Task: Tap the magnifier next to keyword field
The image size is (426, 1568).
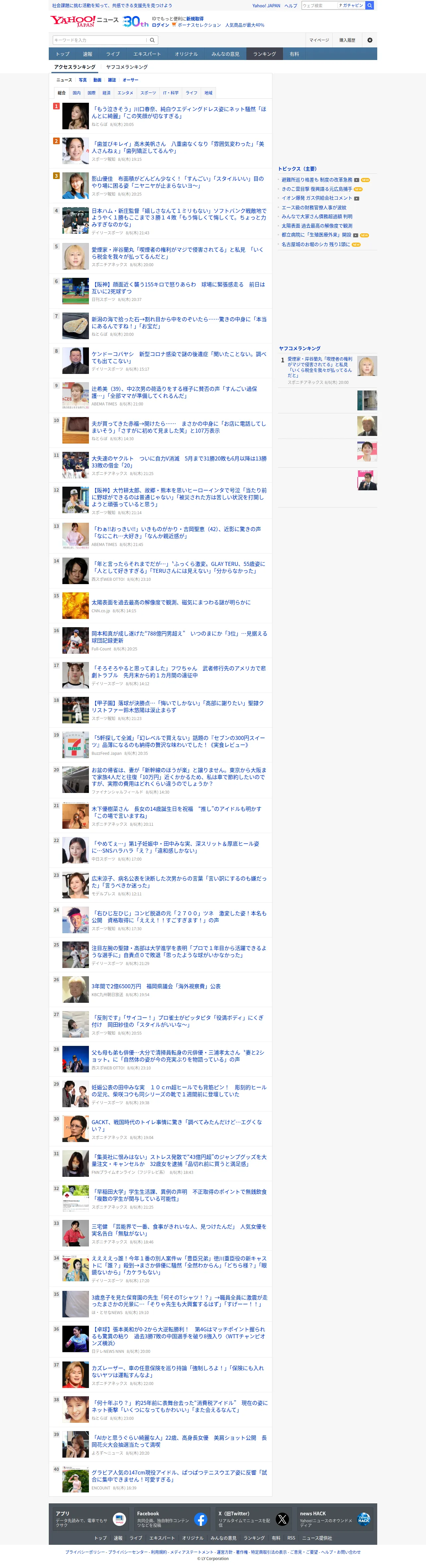Action: click(x=152, y=40)
